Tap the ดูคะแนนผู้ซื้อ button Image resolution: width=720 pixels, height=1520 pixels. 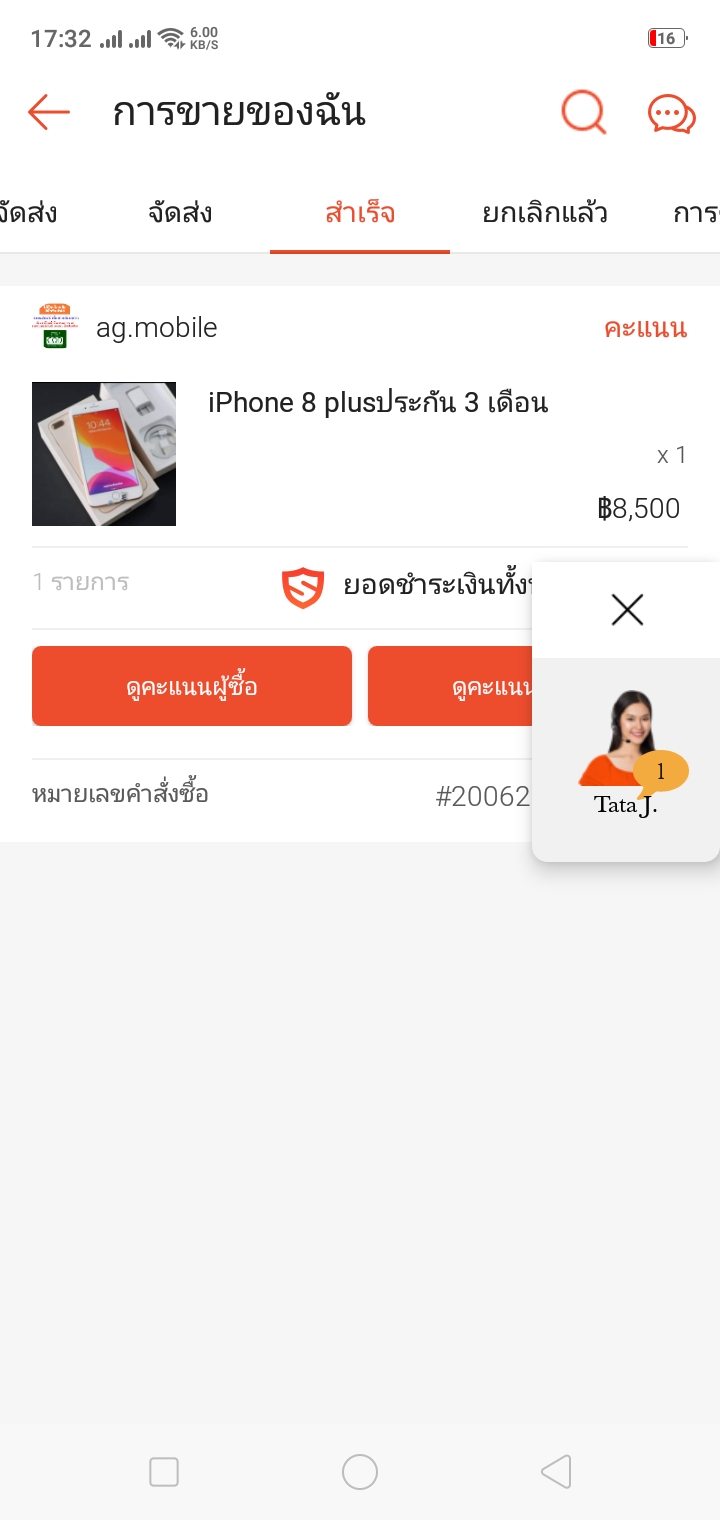[x=192, y=686]
